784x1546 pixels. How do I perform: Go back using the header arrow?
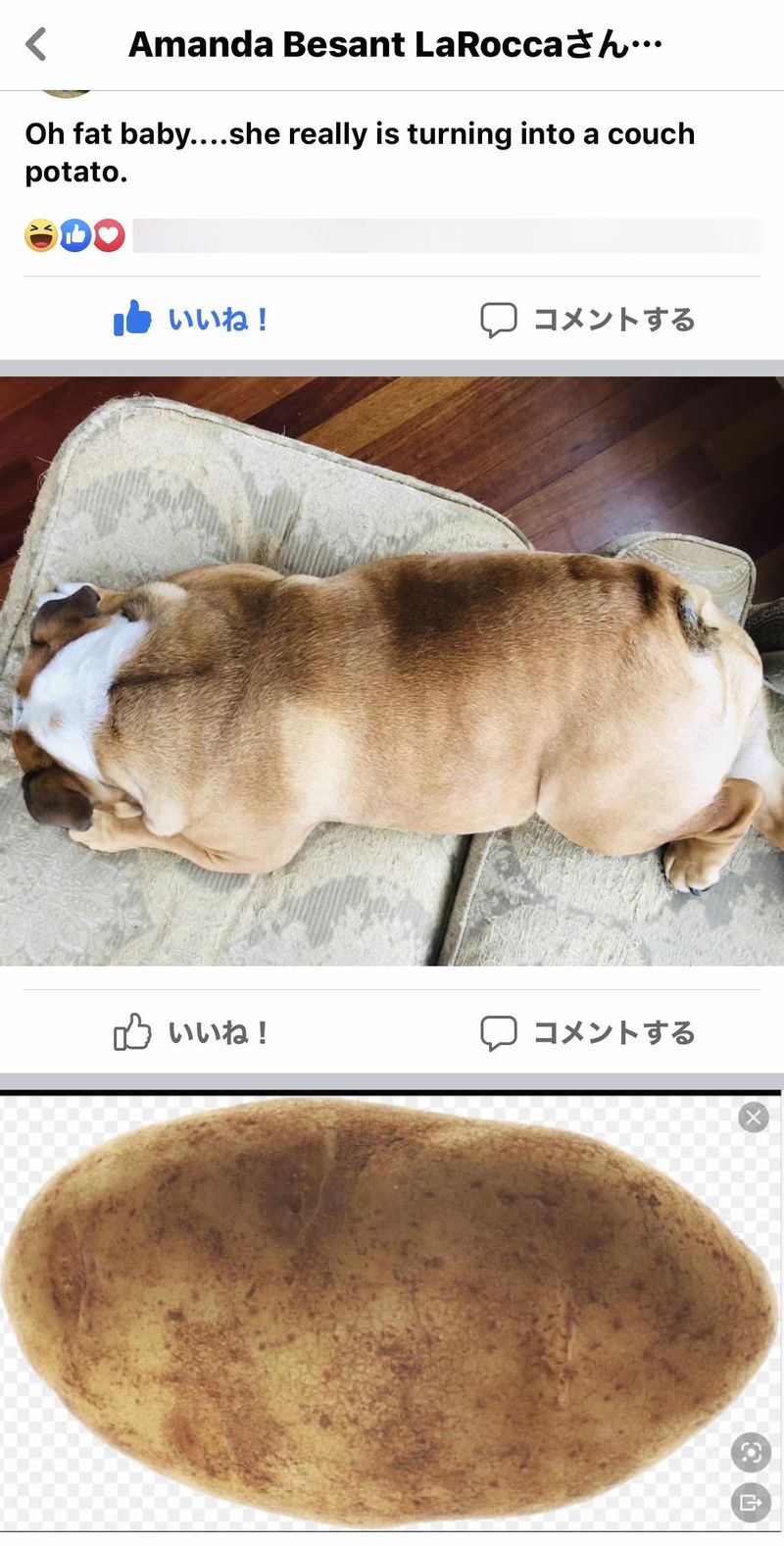click(x=36, y=44)
